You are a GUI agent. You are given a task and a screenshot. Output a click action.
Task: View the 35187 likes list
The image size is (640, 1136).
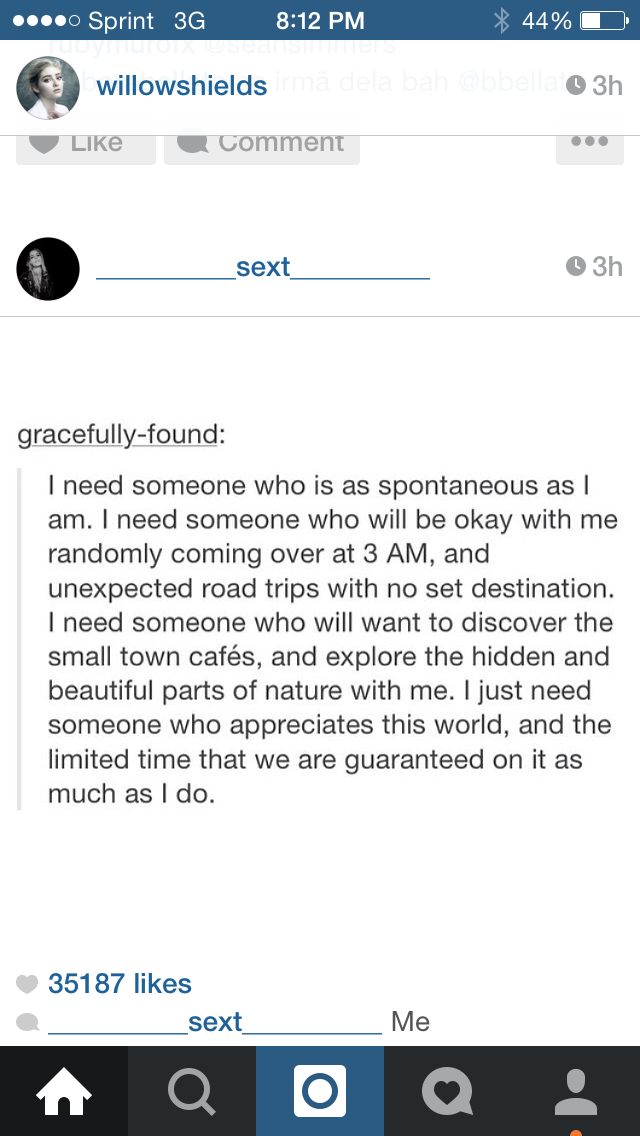[x=120, y=983]
